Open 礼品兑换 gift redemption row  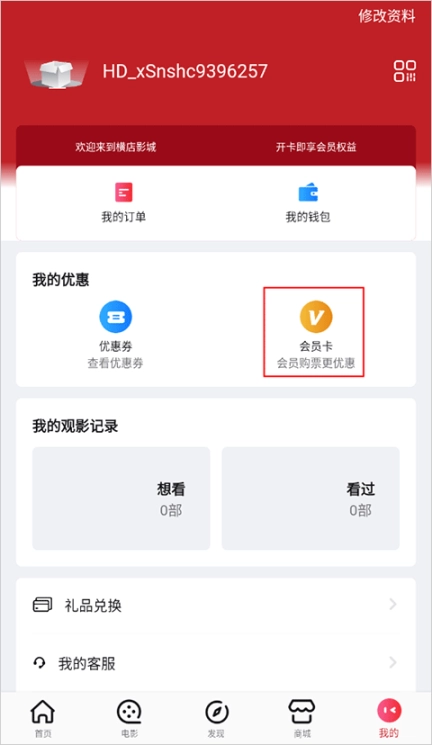(216, 605)
